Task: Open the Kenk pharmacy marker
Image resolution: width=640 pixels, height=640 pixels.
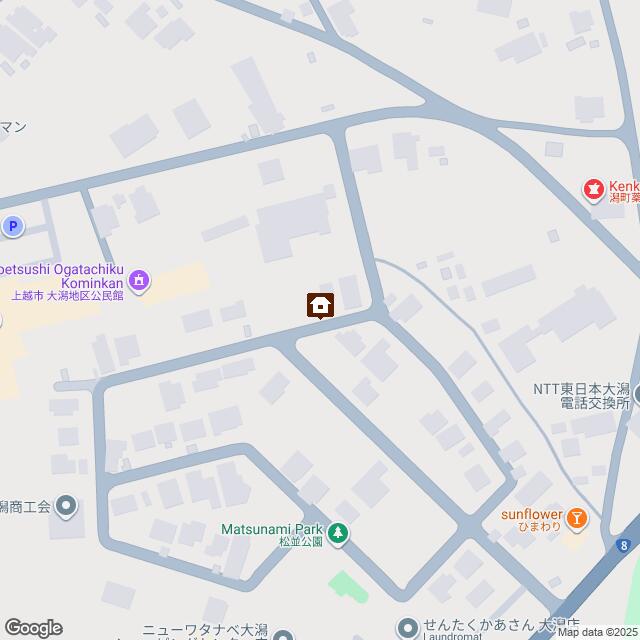Action: [595, 188]
